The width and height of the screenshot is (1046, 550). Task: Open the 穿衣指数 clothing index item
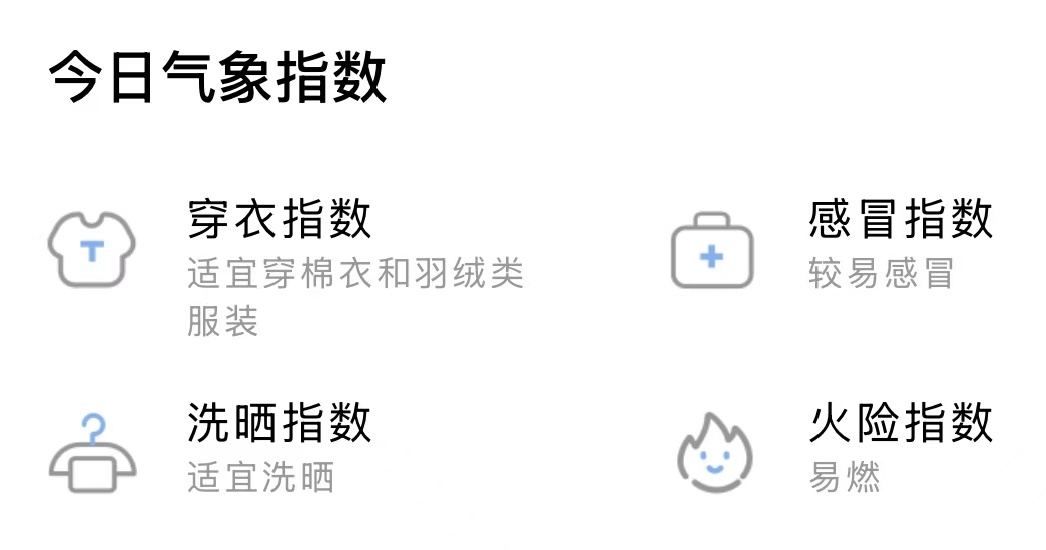(287, 267)
